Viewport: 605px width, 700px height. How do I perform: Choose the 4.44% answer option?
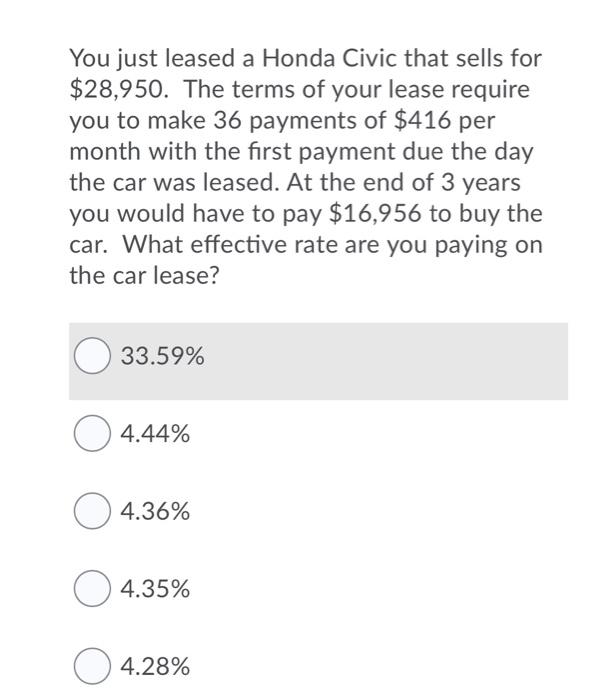pyautogui.click(x=92, y=434)
